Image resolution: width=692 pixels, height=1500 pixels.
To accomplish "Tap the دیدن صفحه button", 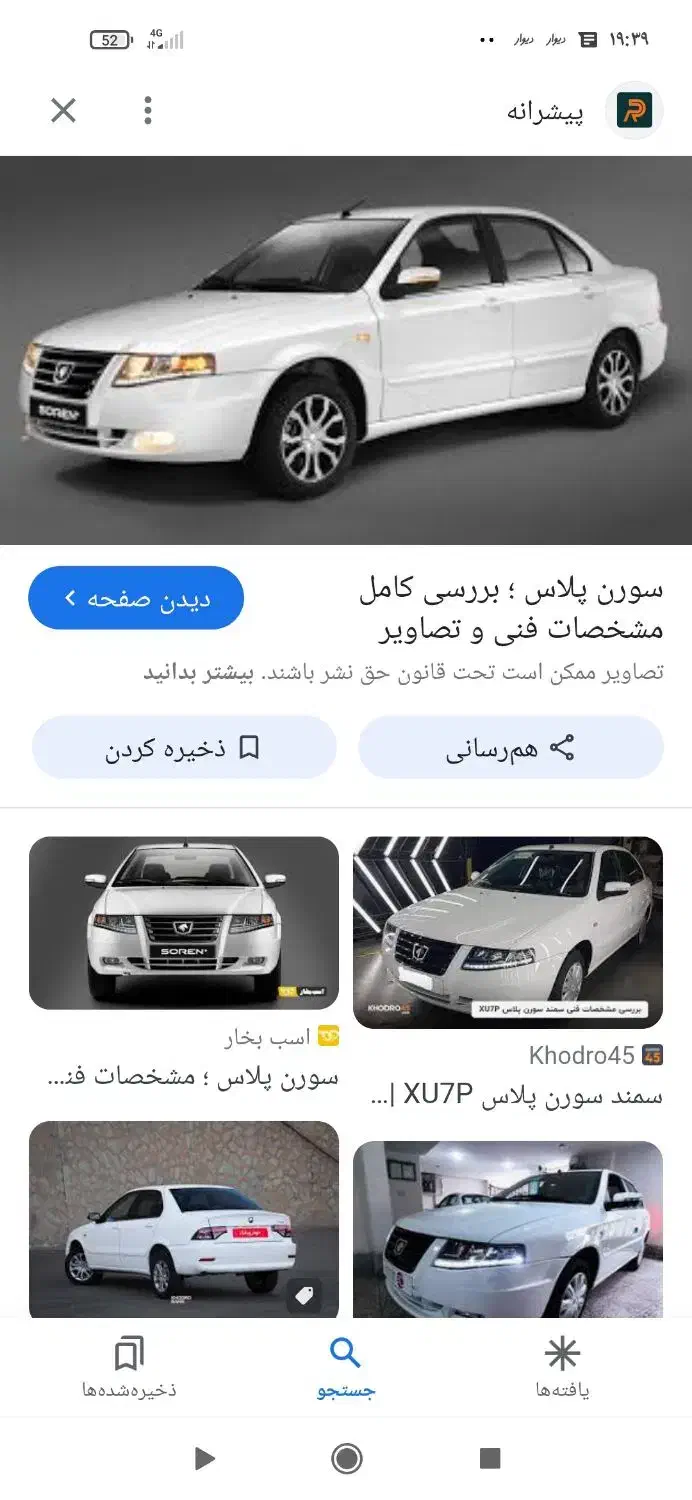I will (x=136, y=598).
